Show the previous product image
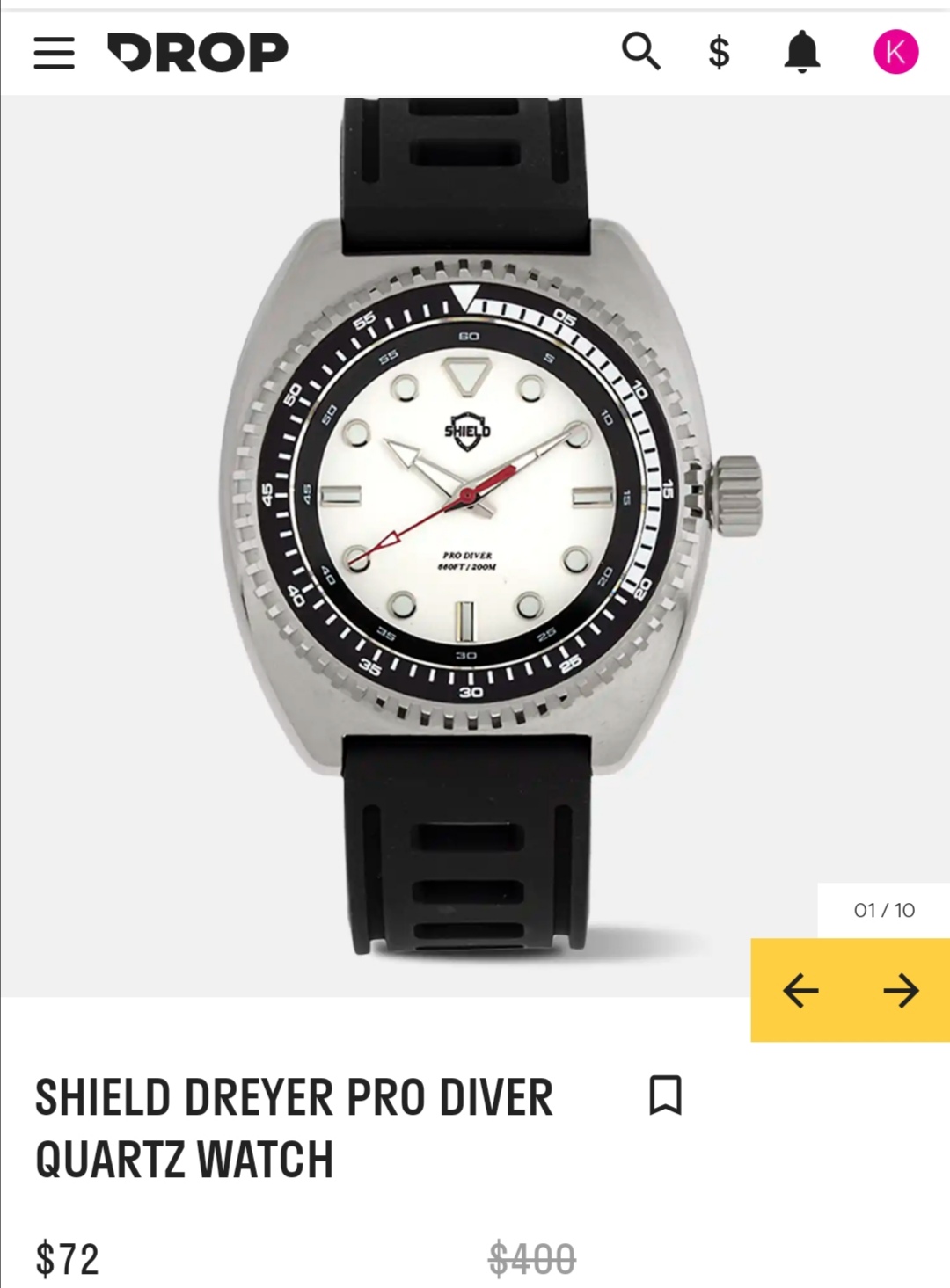 800,991
